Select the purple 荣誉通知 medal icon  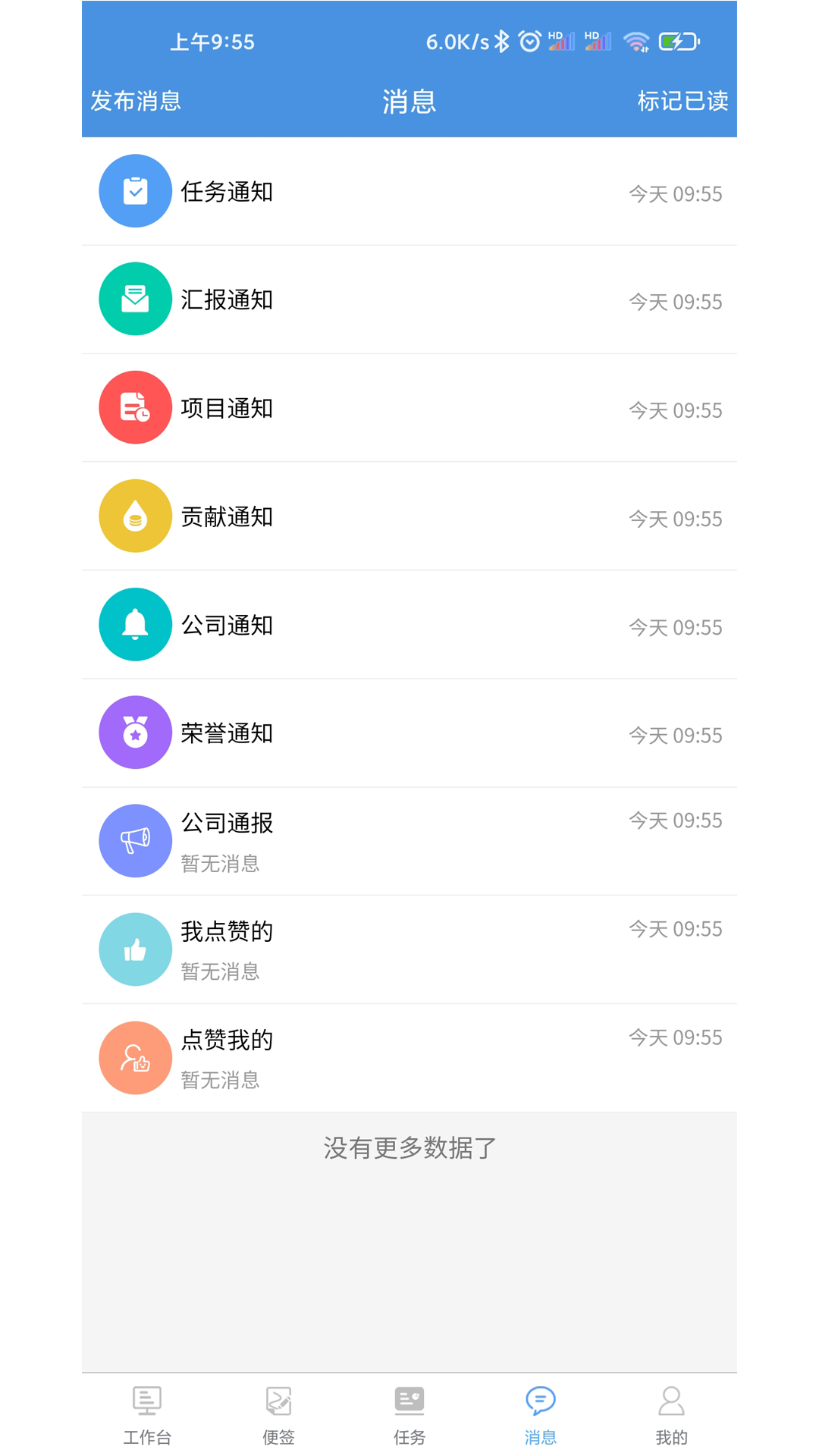(x=135, y=733)
